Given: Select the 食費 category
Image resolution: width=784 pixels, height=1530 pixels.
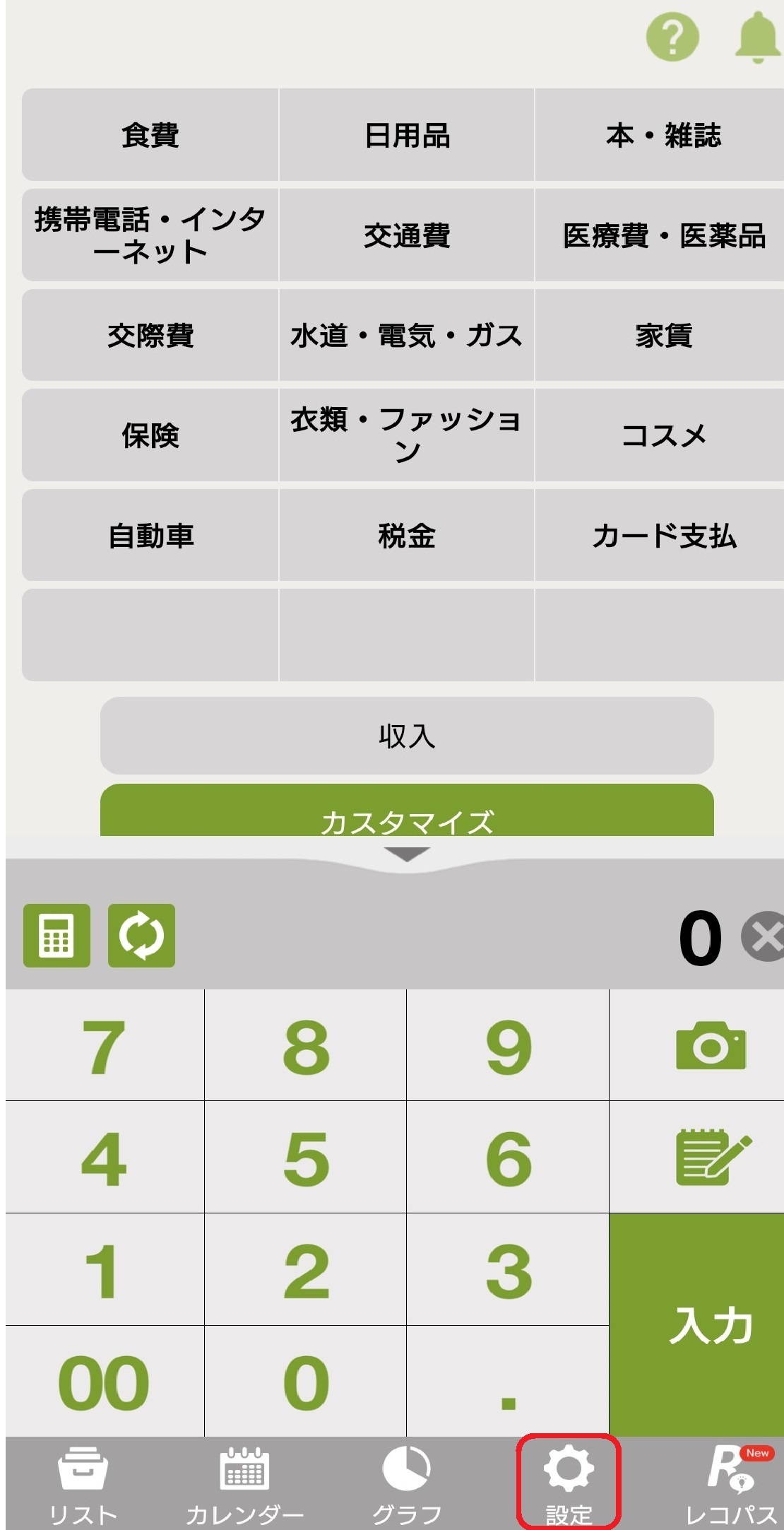Looking at the screenshot, I should coord(150,135).
